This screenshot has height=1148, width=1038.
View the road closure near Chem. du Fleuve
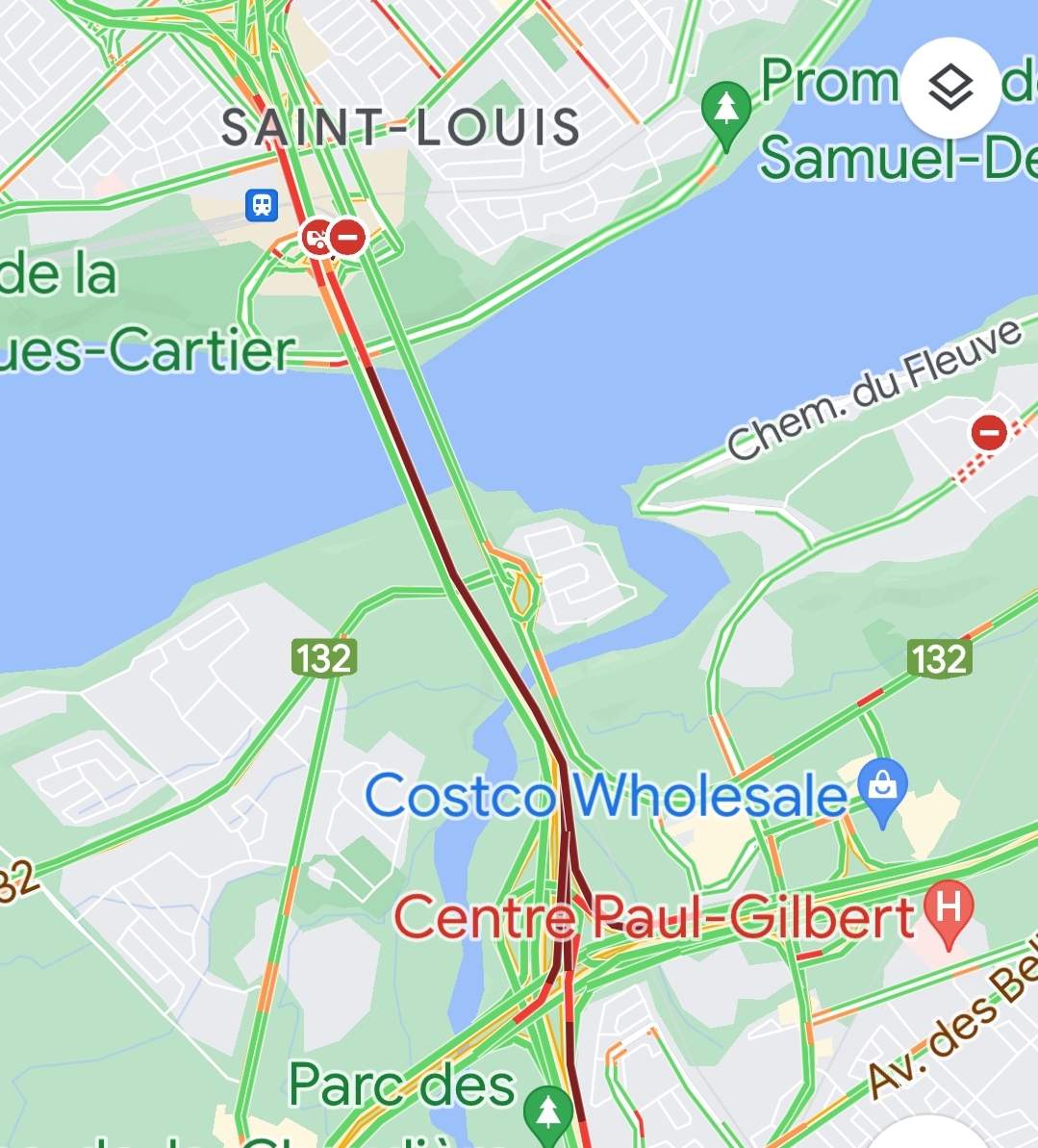click(x=988, y=432)
